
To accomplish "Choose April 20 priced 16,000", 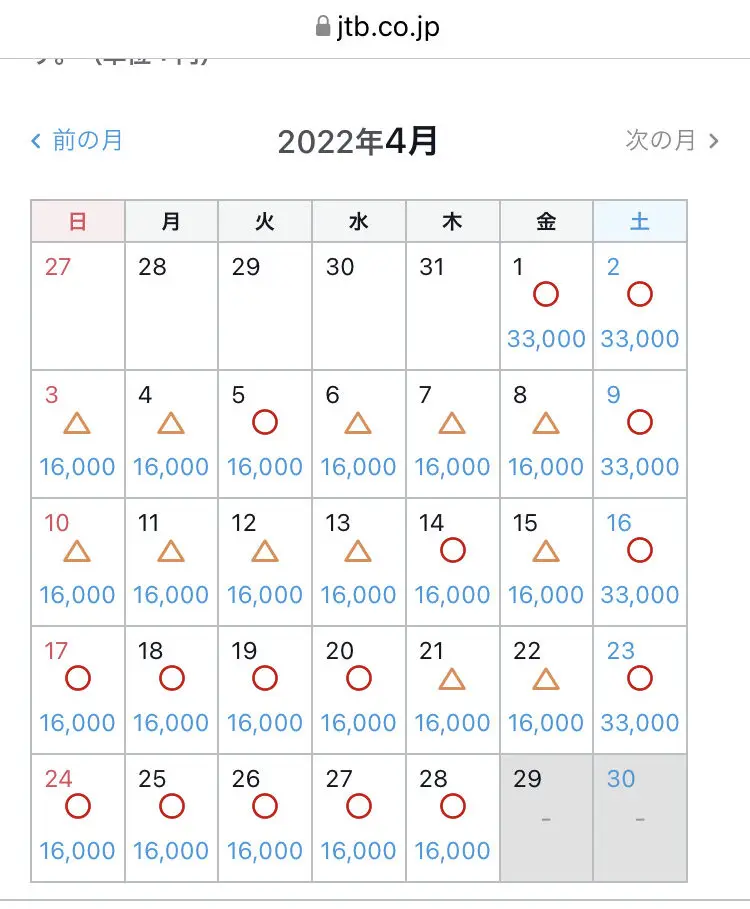I will click(359, 690).
